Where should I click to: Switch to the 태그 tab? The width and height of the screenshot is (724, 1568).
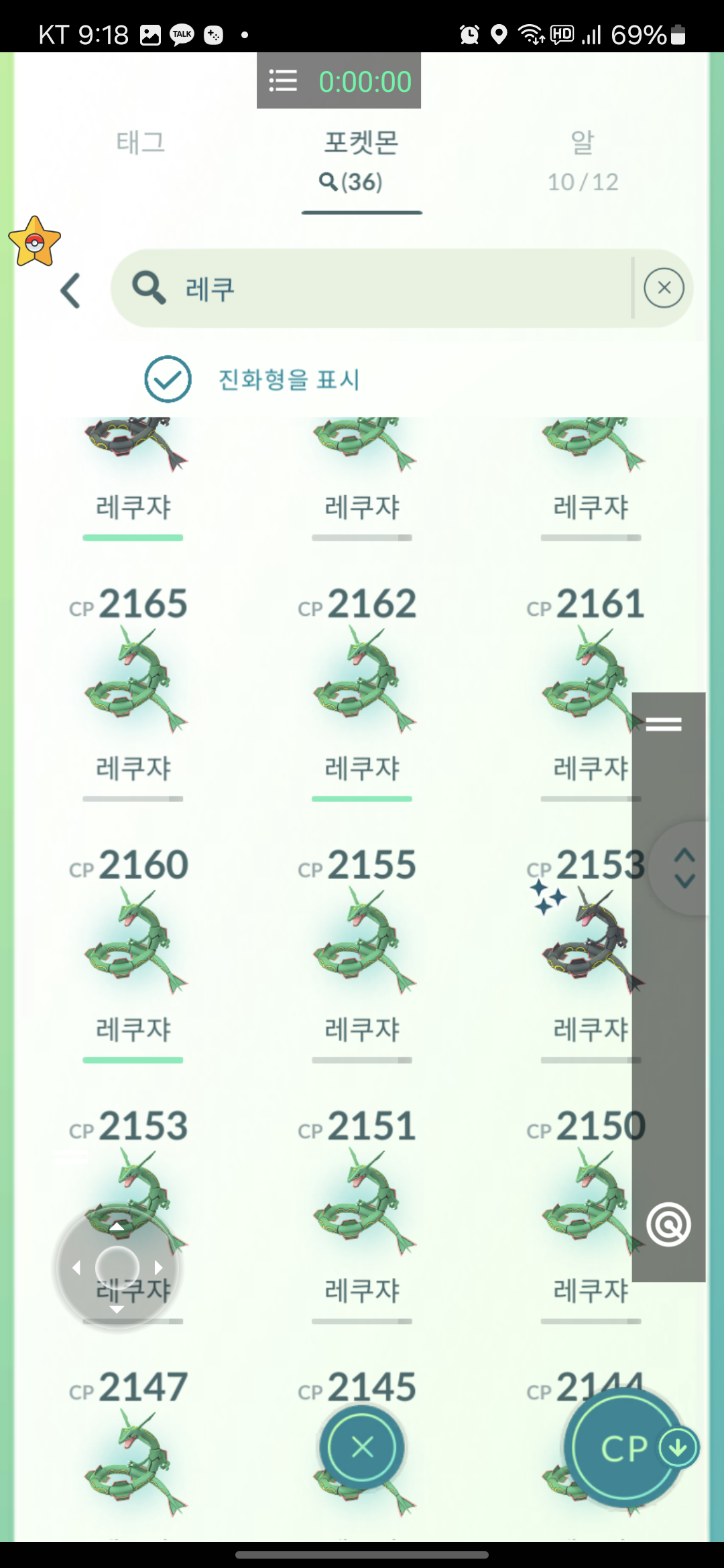141,143
